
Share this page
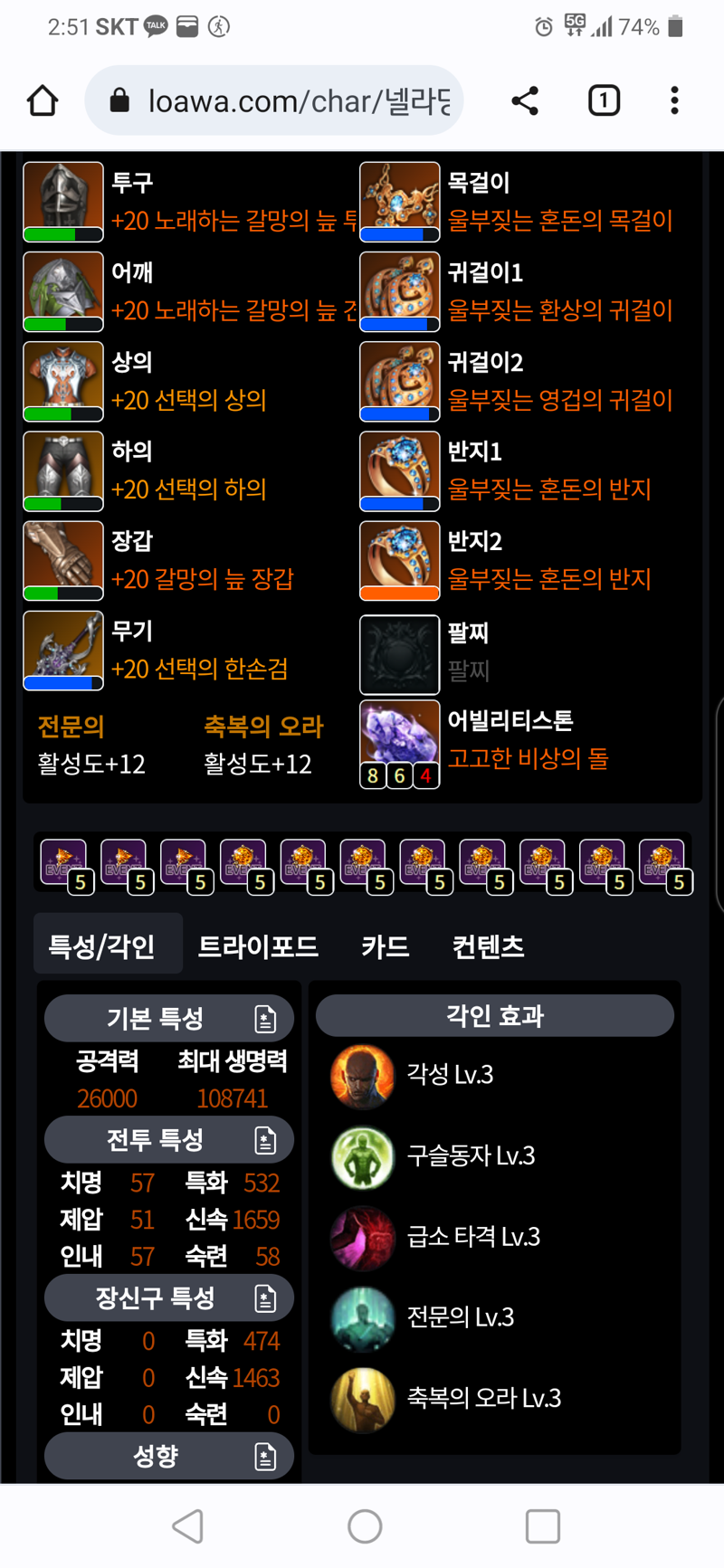point(525,100)
